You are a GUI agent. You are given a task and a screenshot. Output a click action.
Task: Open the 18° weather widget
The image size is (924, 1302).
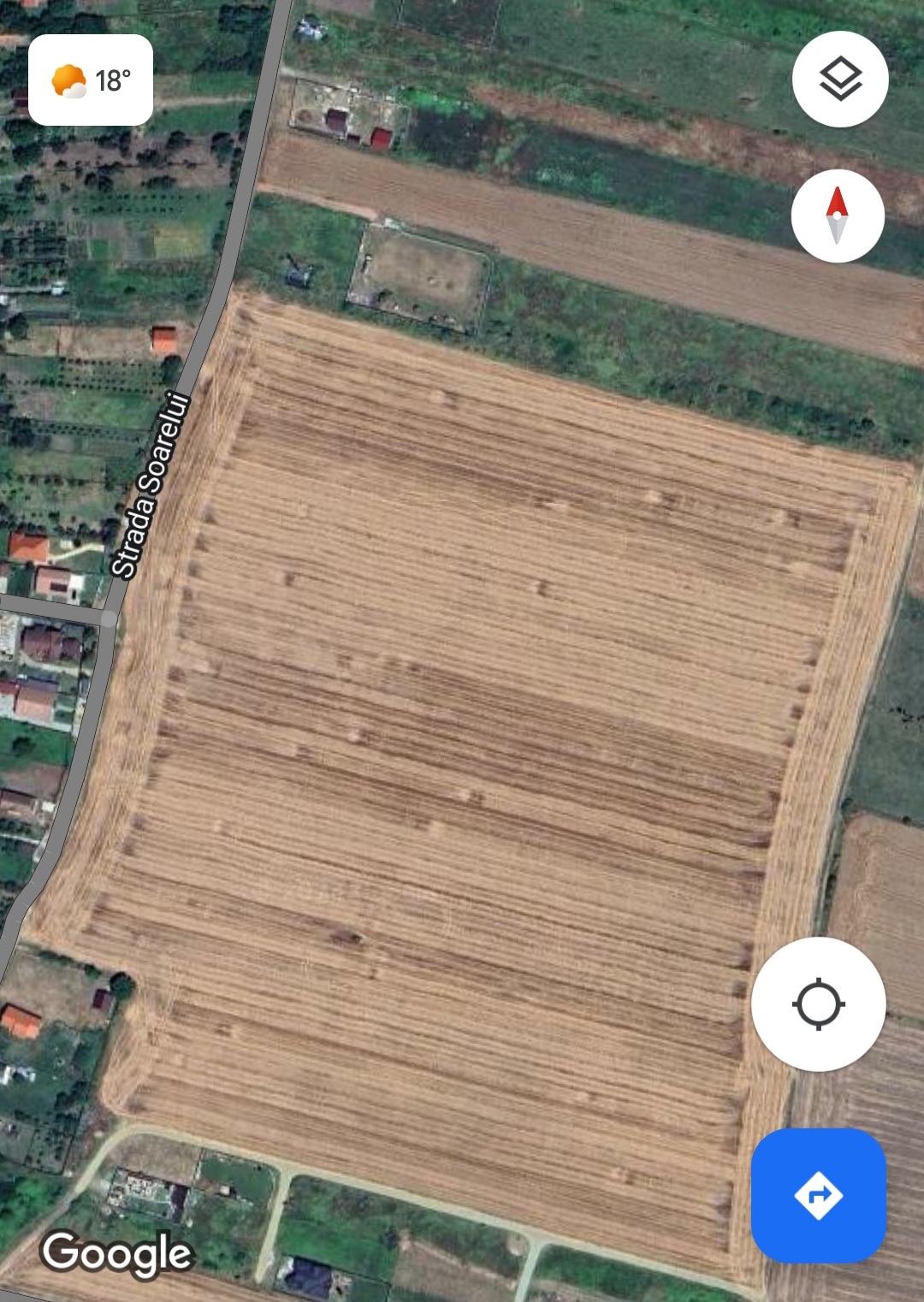tap(91, 80)
